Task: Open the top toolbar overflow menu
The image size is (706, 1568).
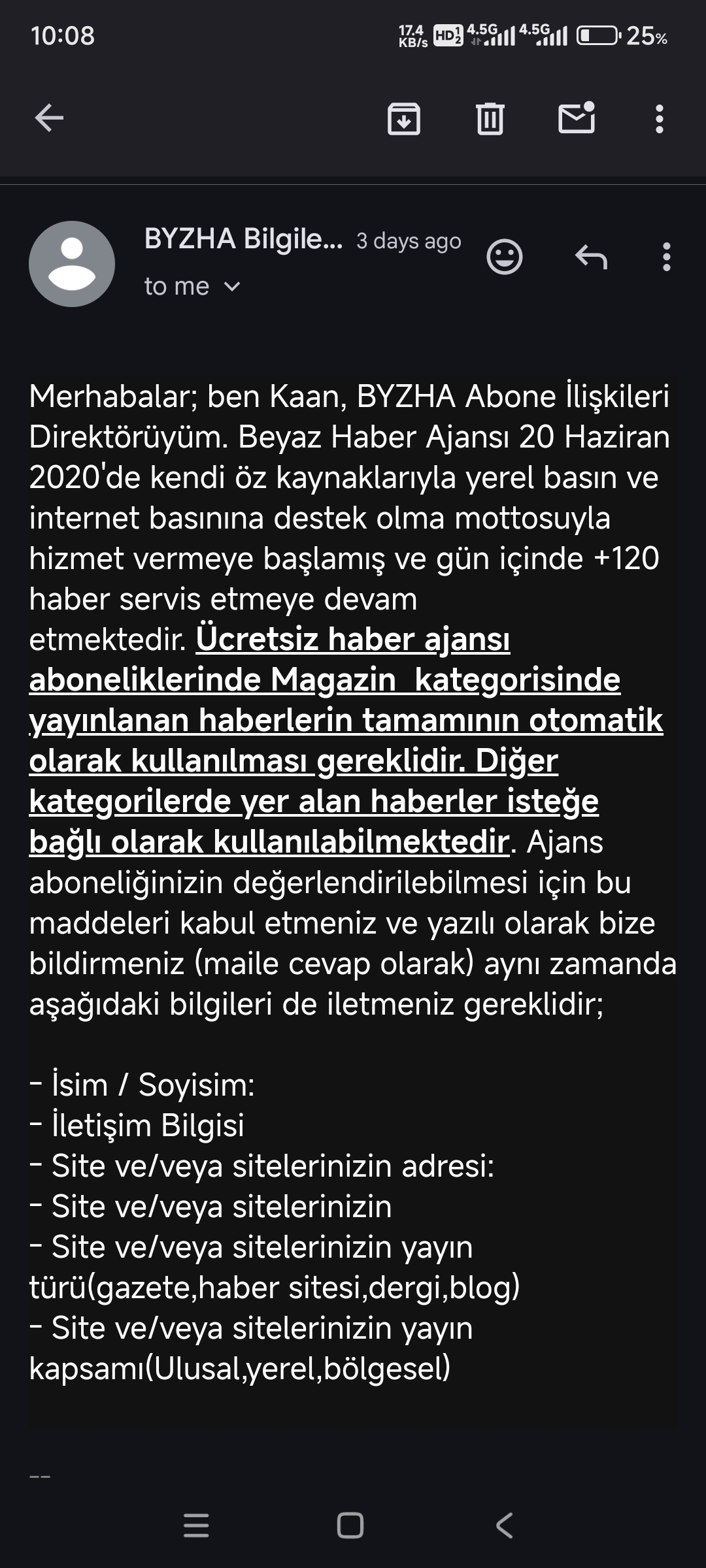Action: coord(660,119)
